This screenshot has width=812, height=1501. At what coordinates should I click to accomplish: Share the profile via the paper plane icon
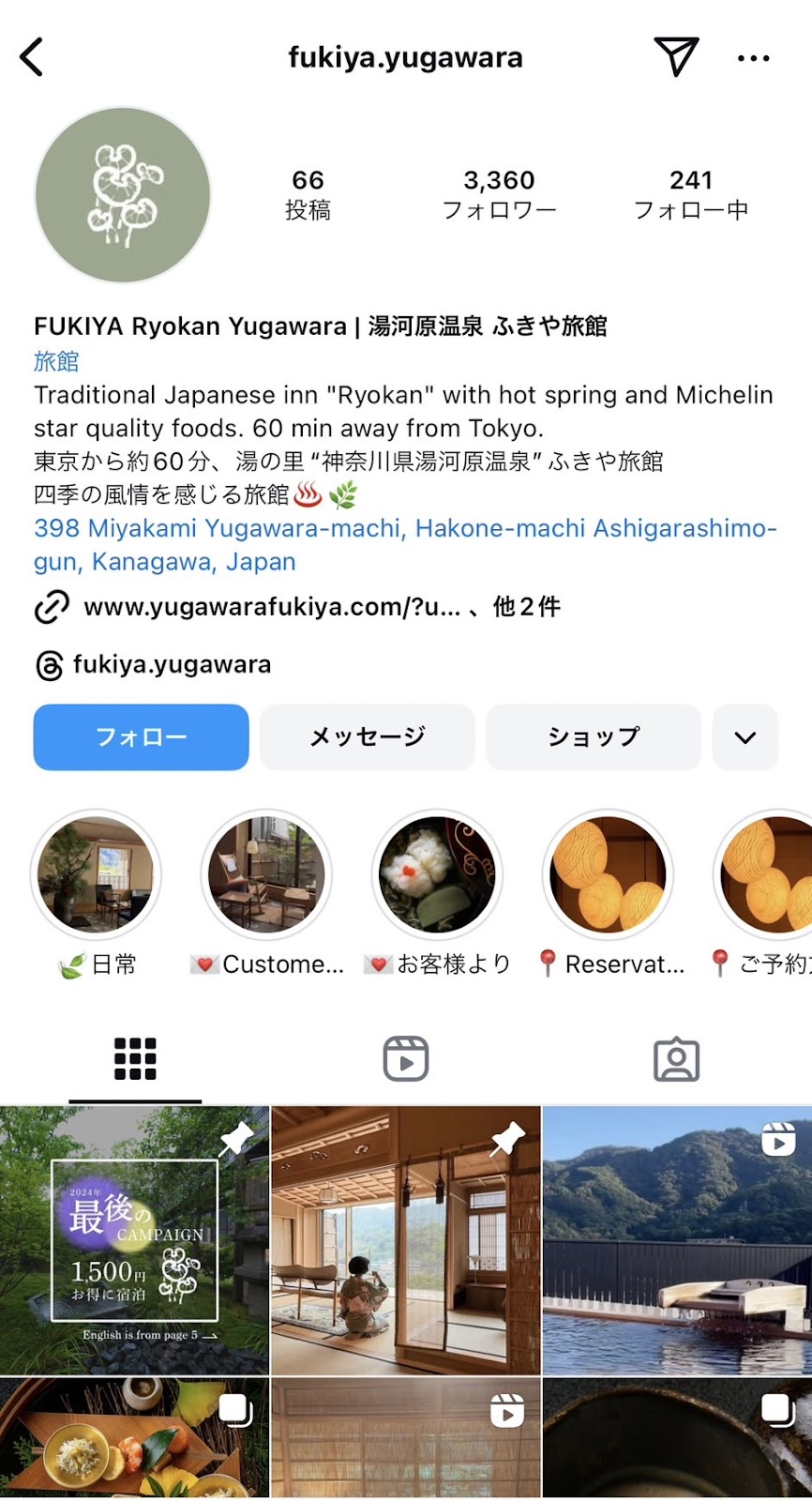(x=676, y=57)
